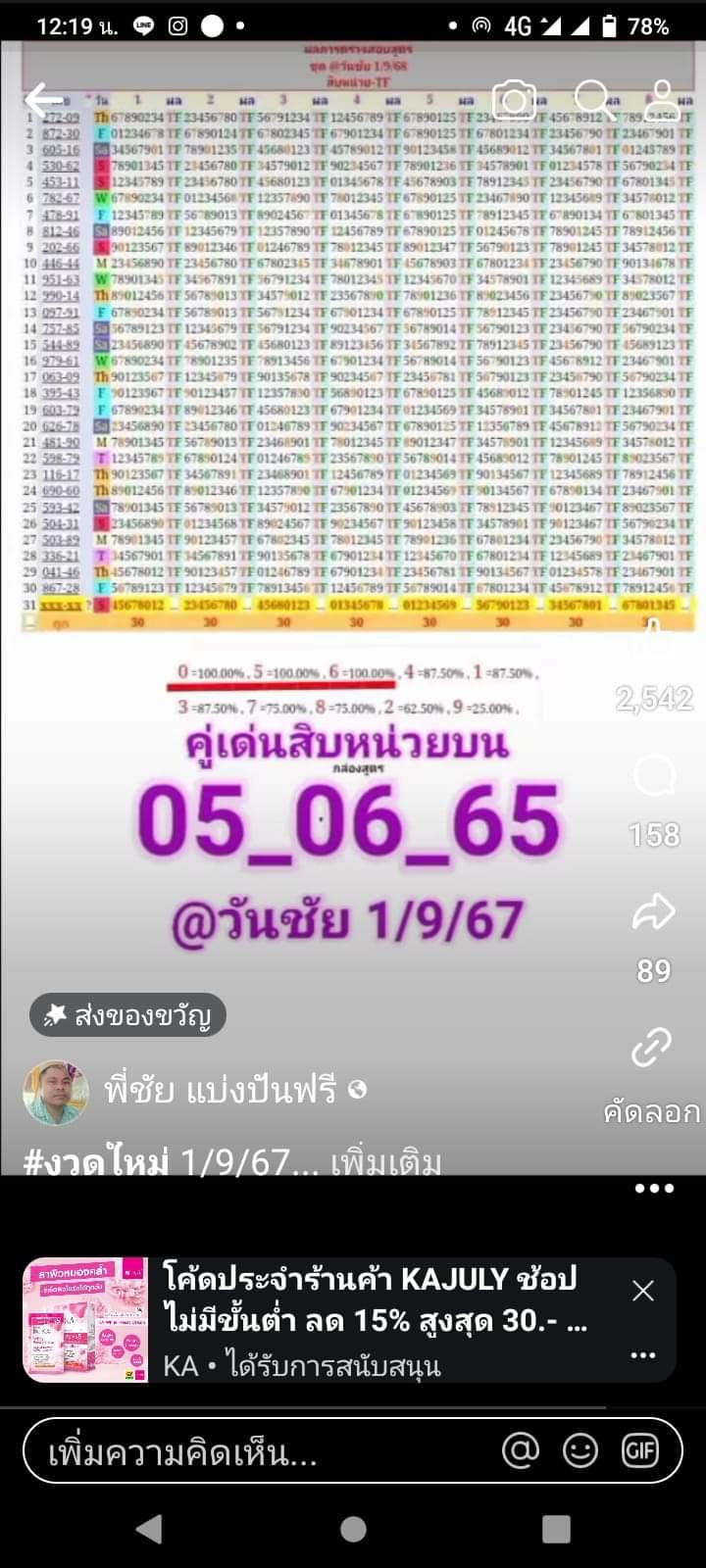Expand the caption with เพิ่มเติม

pyautogui.click(x=385, y=1162)
